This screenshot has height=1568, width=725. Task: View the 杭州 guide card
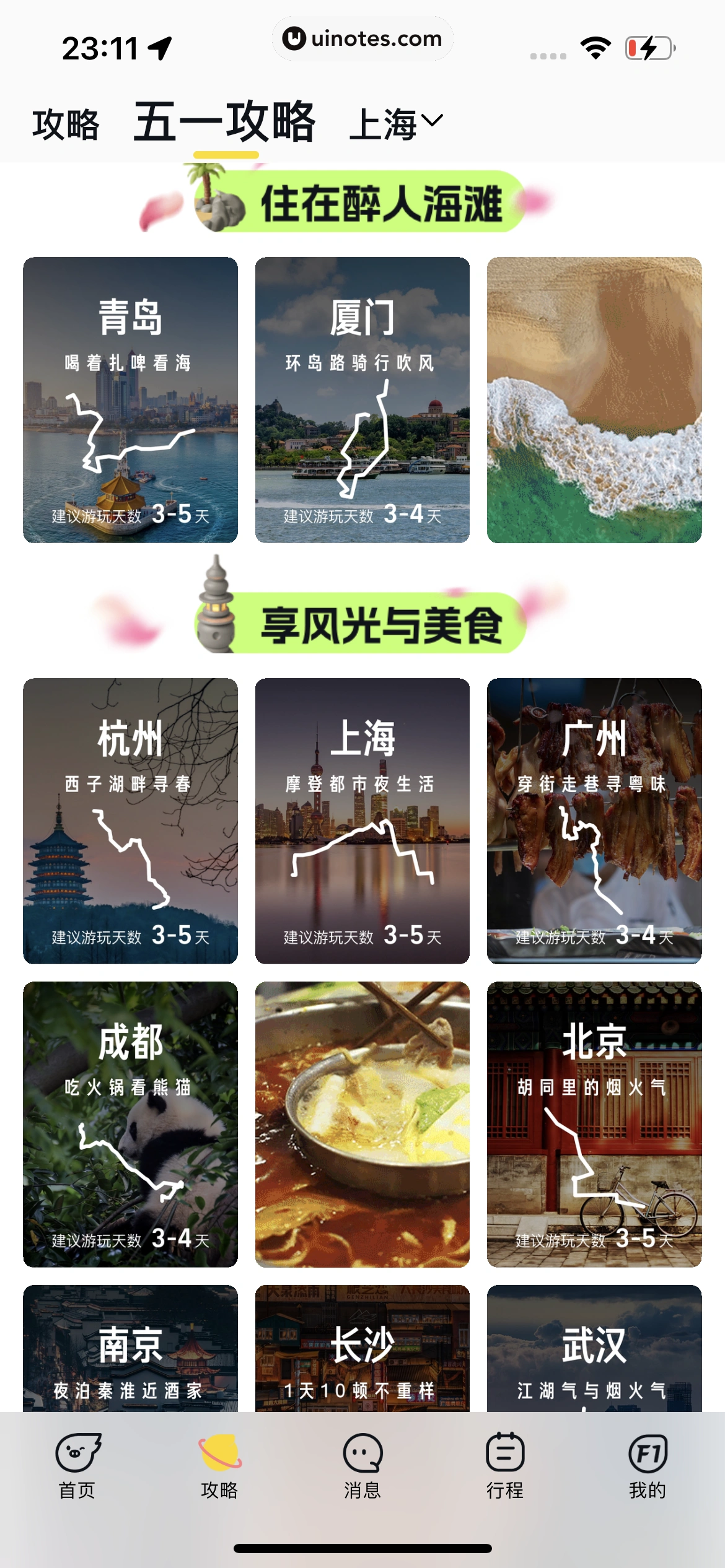point(130,821)
